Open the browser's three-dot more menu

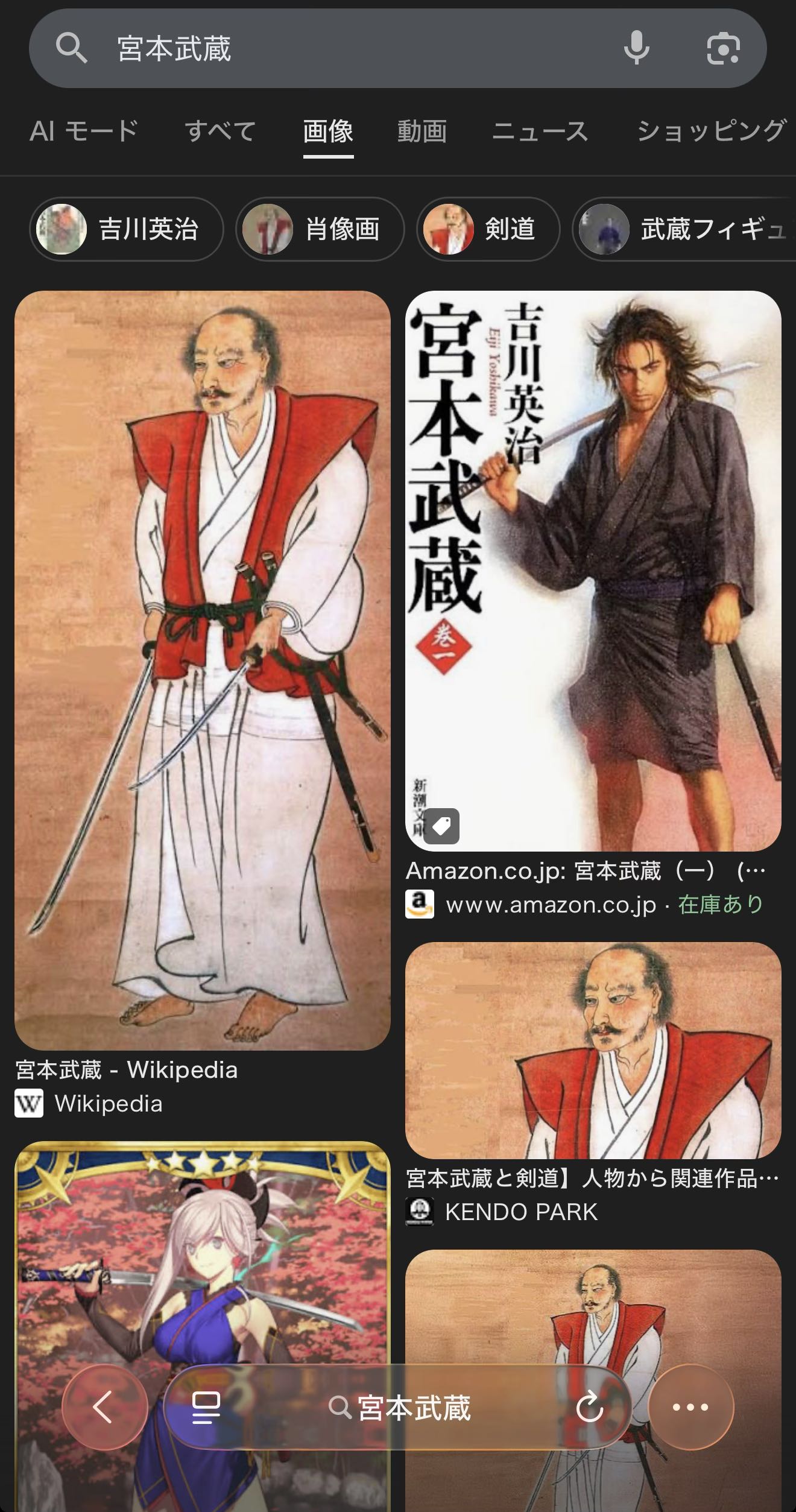tap(690, 1407)
